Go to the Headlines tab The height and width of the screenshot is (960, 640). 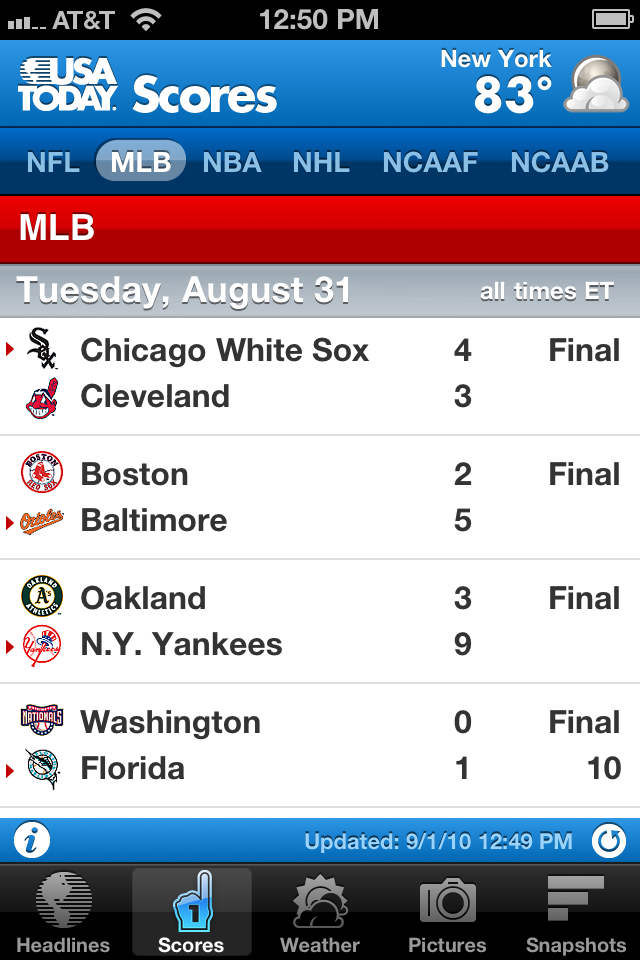pyautogui.click(x=64, y=912)
